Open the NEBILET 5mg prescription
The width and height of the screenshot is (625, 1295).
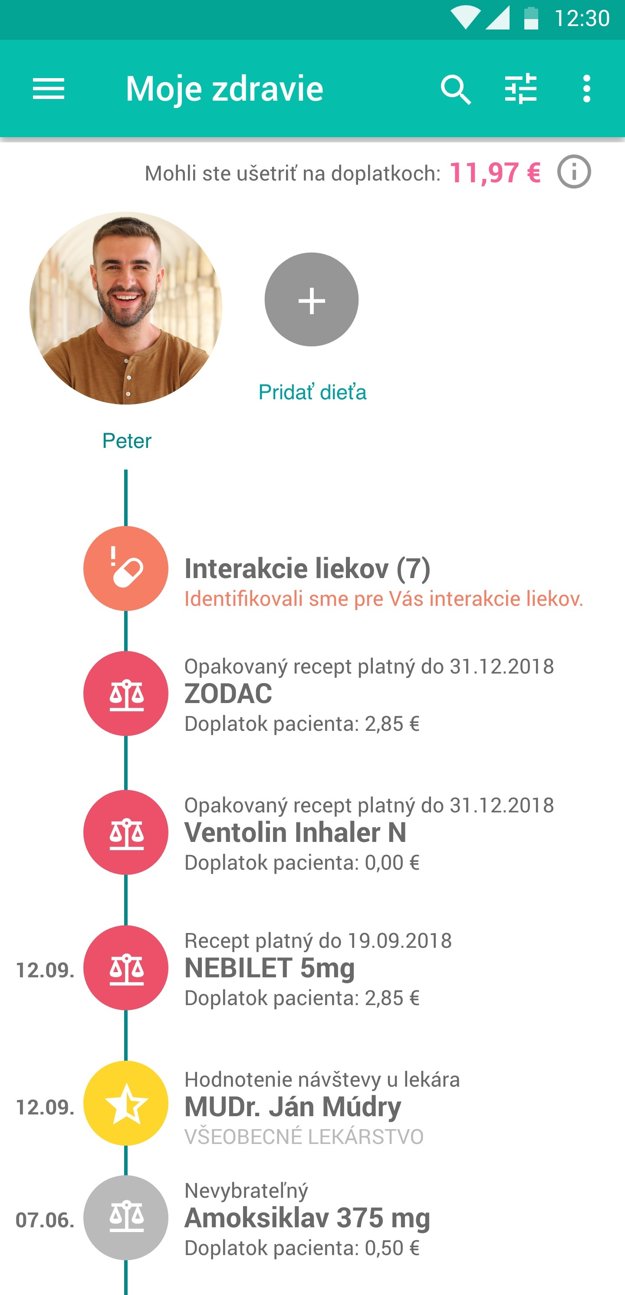[269, 968]
